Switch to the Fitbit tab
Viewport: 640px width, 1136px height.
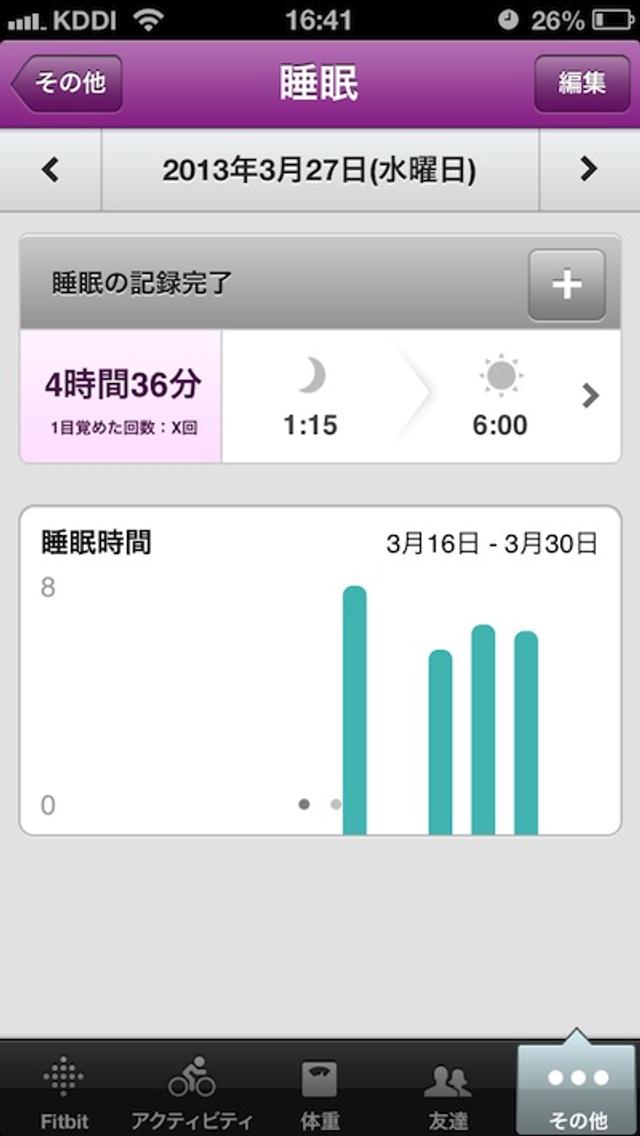click(x=64, y=1090)
